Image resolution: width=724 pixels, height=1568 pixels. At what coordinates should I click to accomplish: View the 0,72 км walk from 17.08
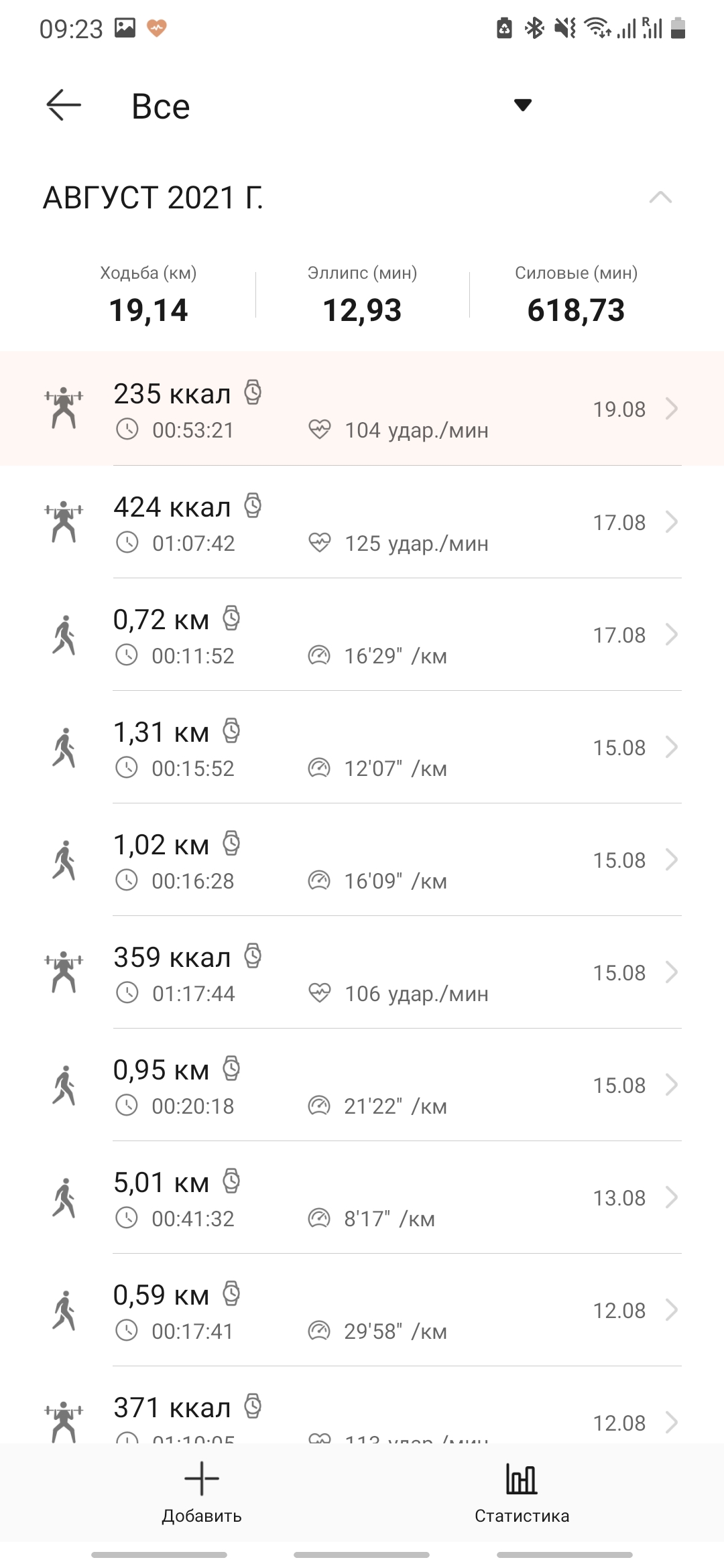362,635
